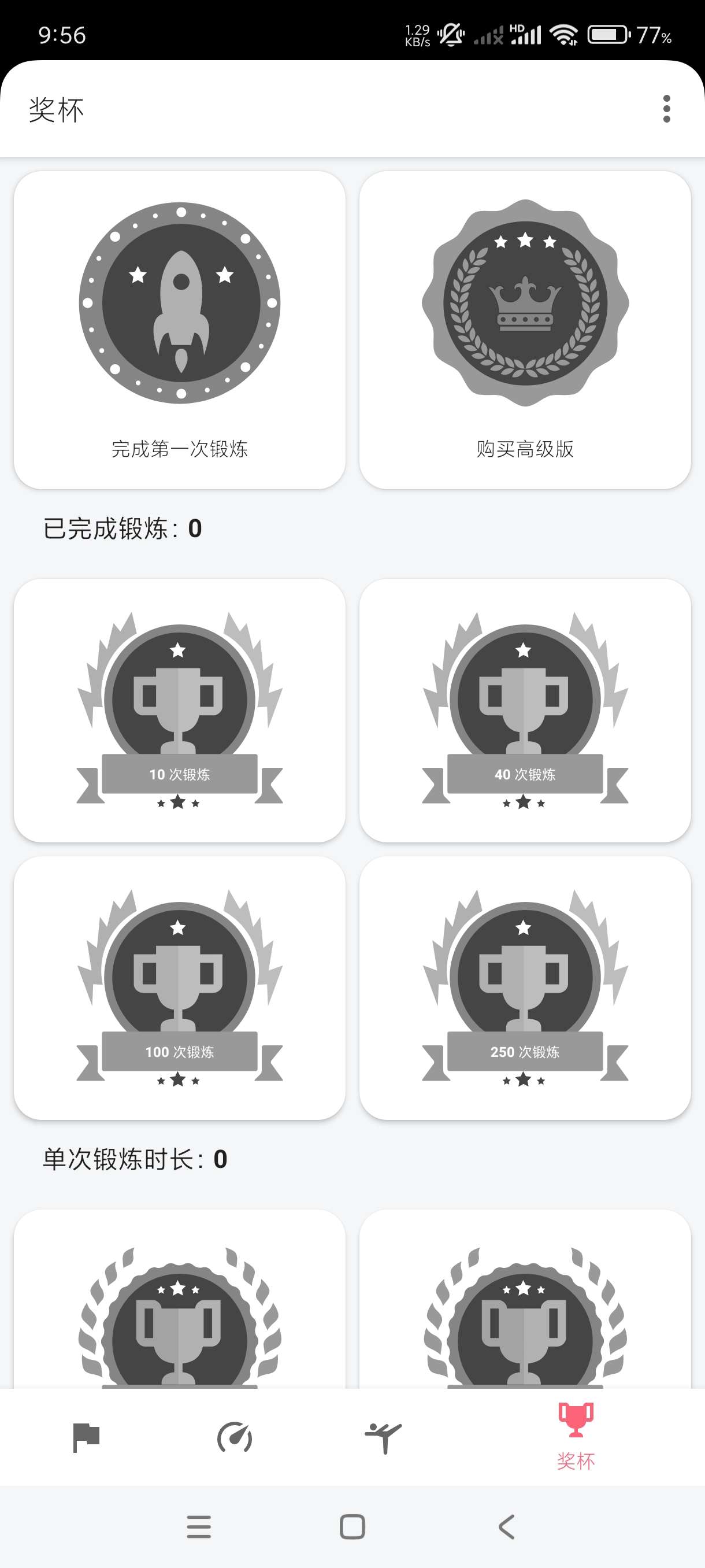Switch to the stretching exercise tab
Image resolution: width=705 pixels, height=1568 pixels.
coord(383,1438)
